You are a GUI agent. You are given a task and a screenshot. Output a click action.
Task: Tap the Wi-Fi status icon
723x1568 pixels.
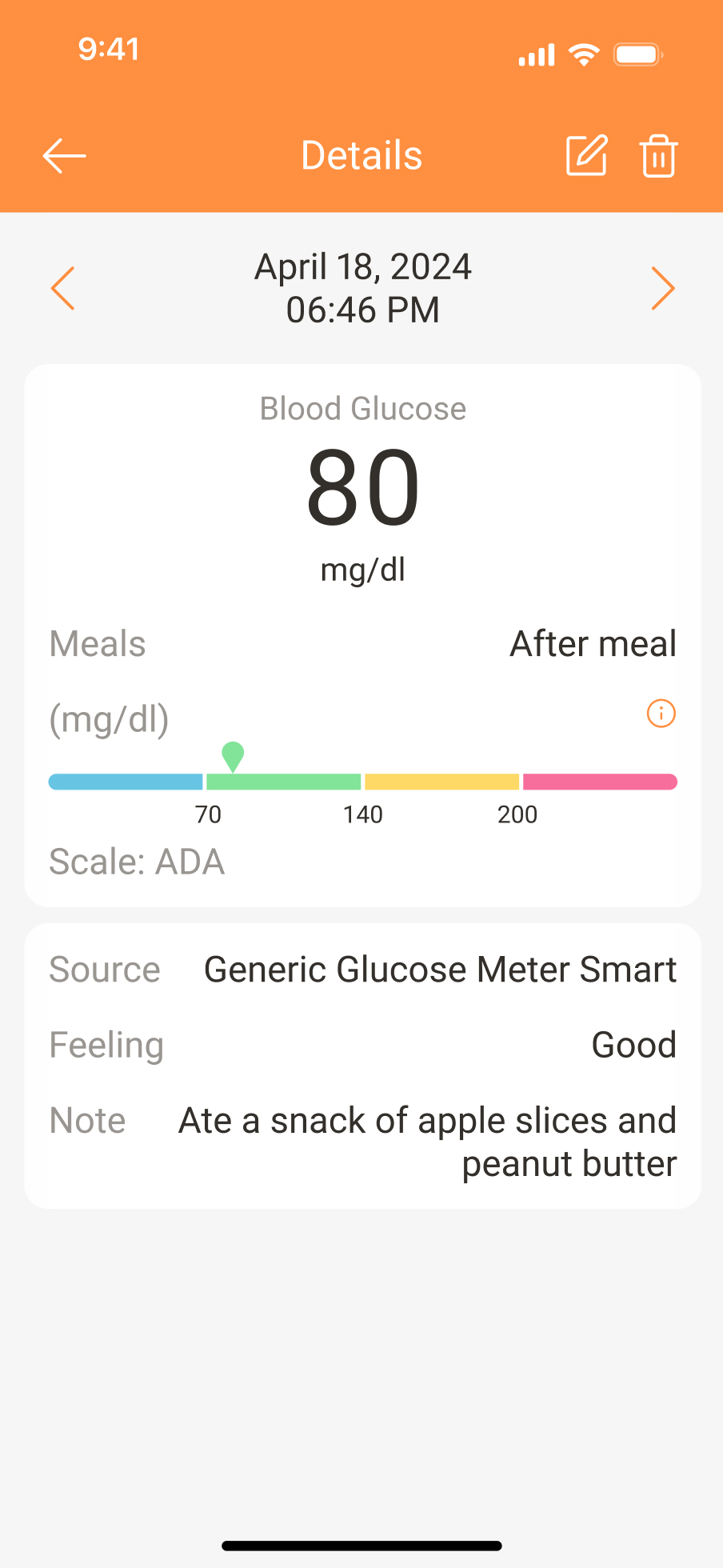click(583, 54)
